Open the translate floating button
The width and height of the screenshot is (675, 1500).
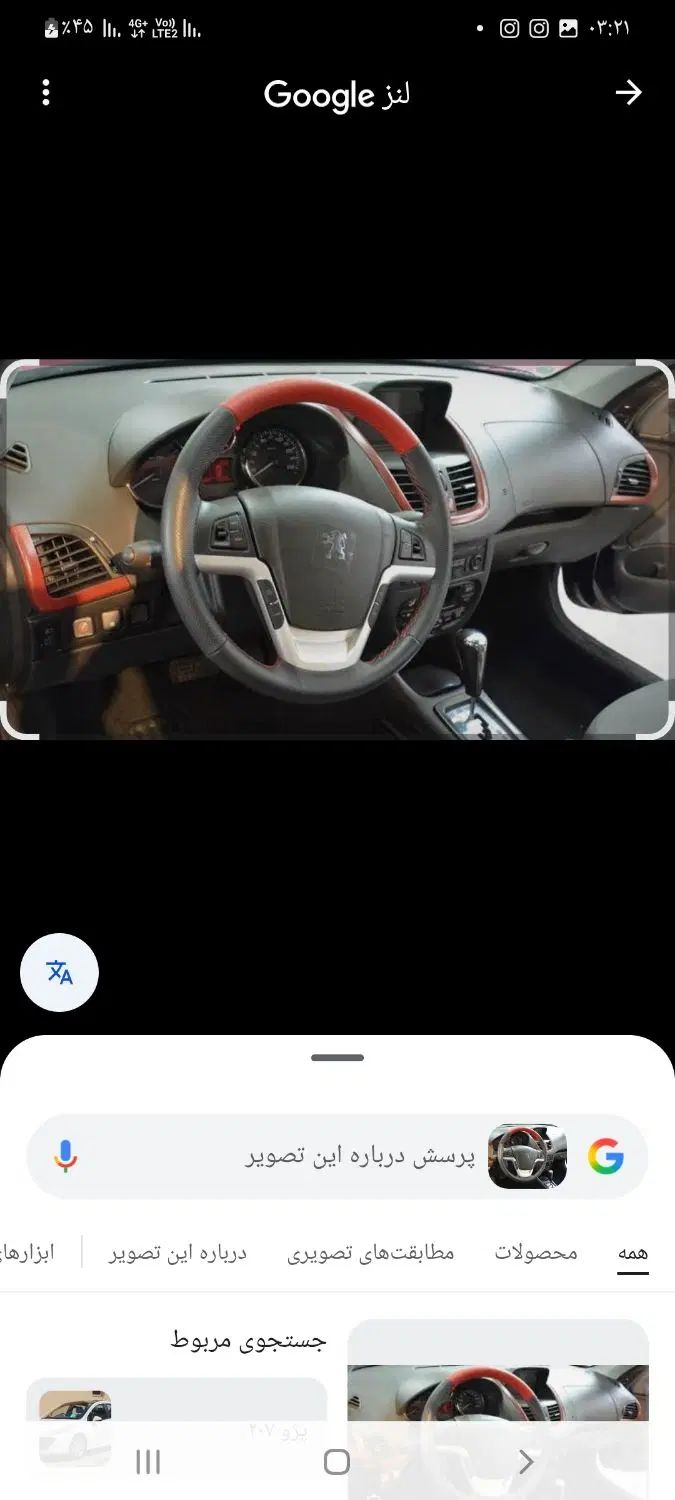pos(60,972)
